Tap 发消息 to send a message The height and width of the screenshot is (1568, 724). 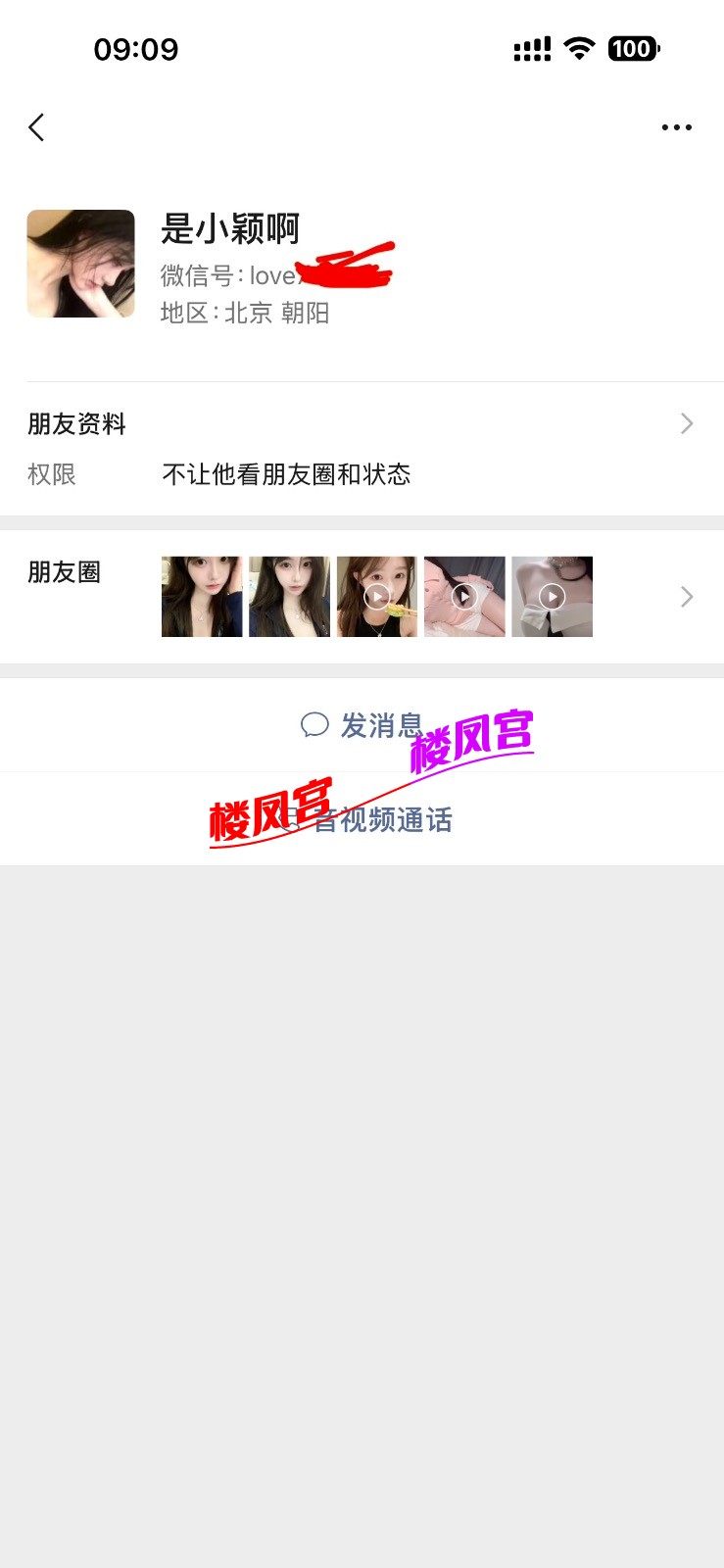coord(362,725)
